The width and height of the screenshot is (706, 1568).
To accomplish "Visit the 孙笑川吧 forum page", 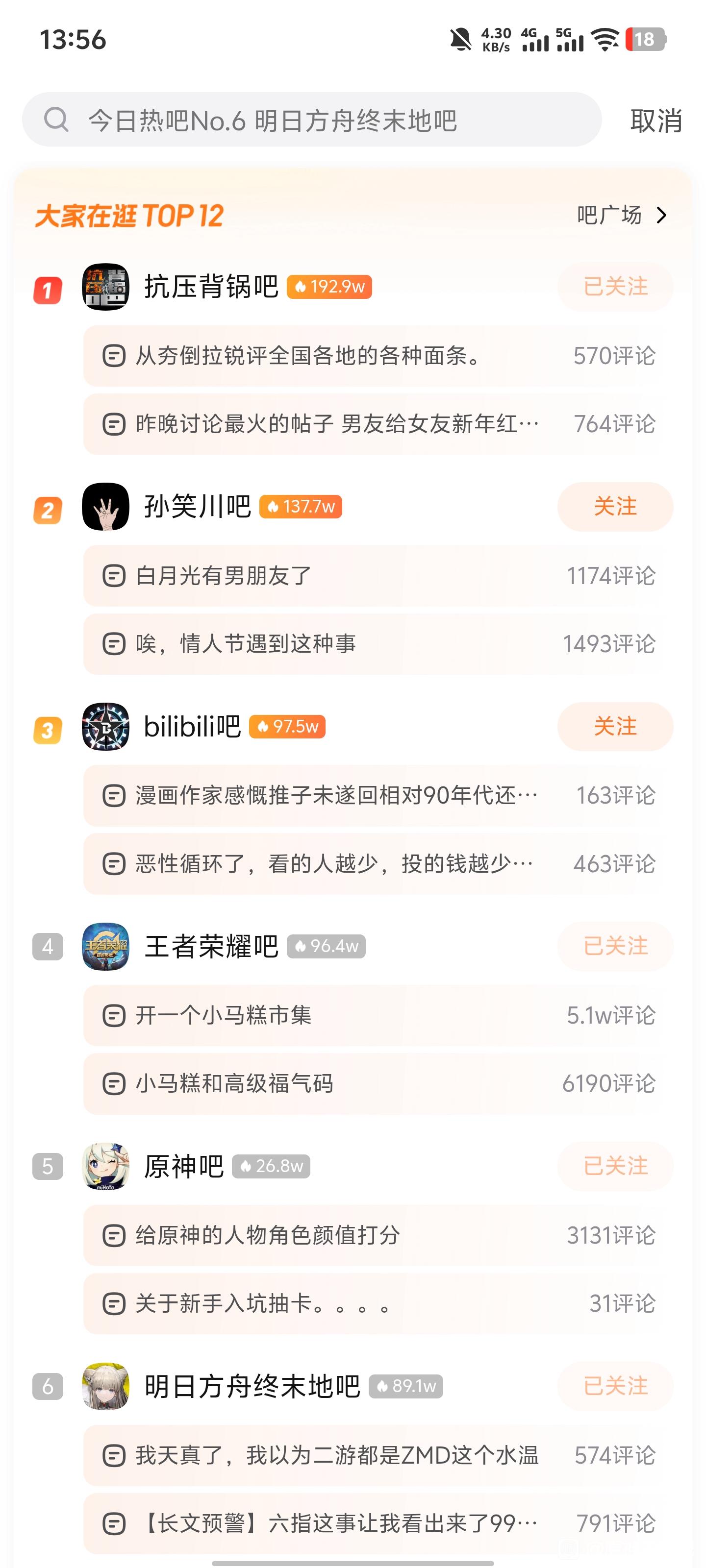I will click(198, 507).
